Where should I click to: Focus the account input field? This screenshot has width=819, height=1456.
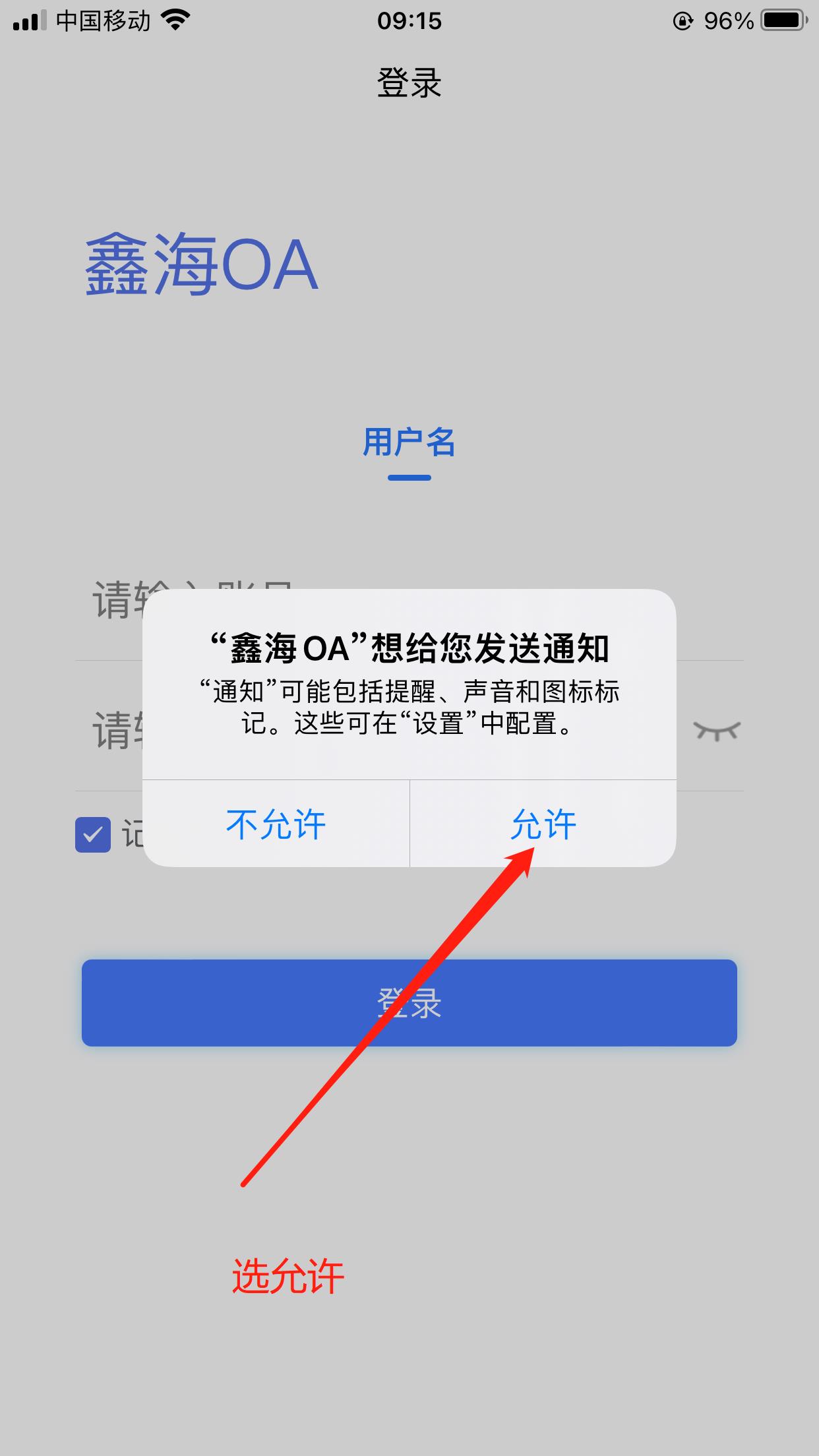112,600
